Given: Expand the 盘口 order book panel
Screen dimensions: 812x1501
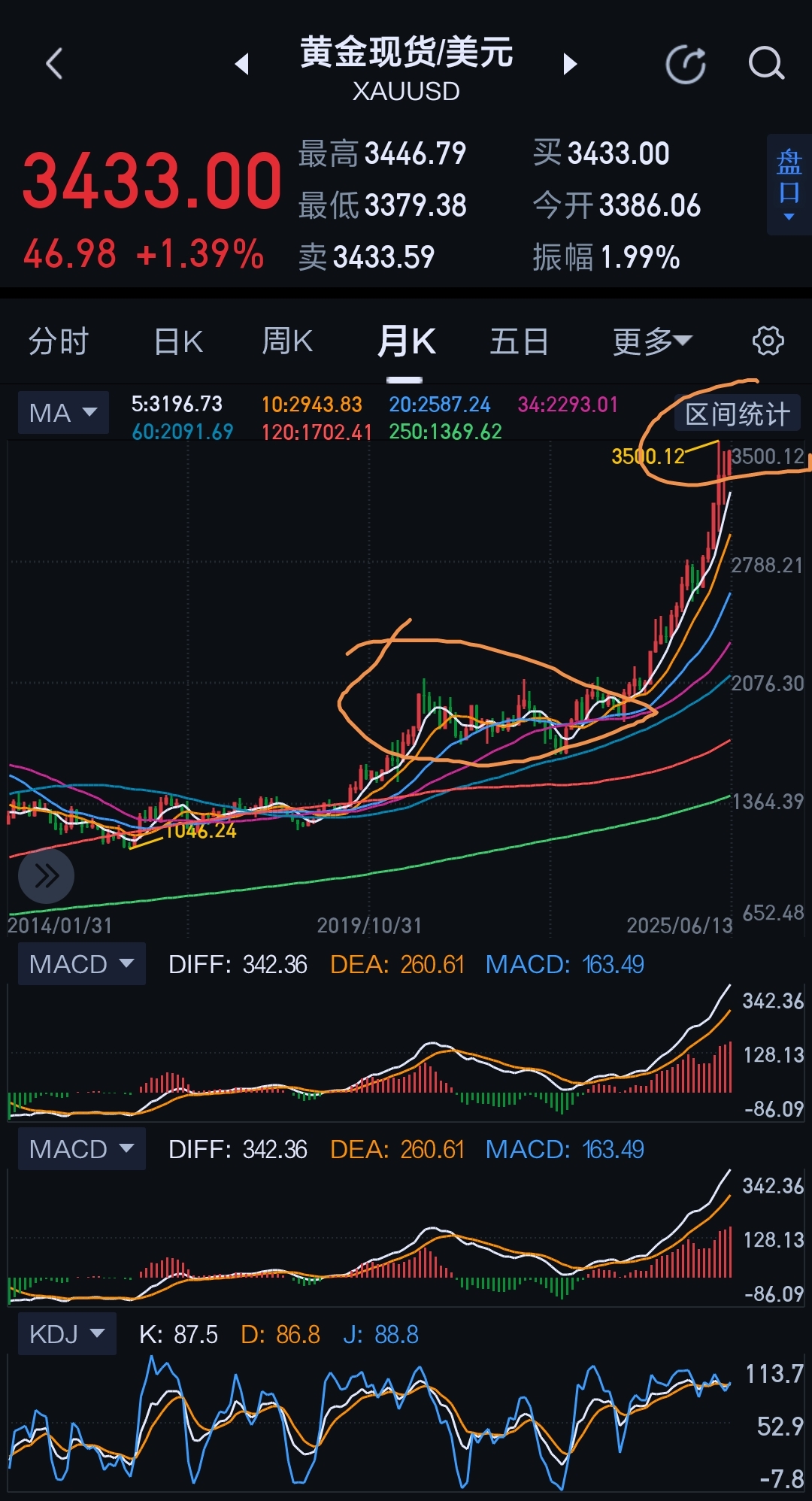Looking at the screenshot, I should coord(789,185).
